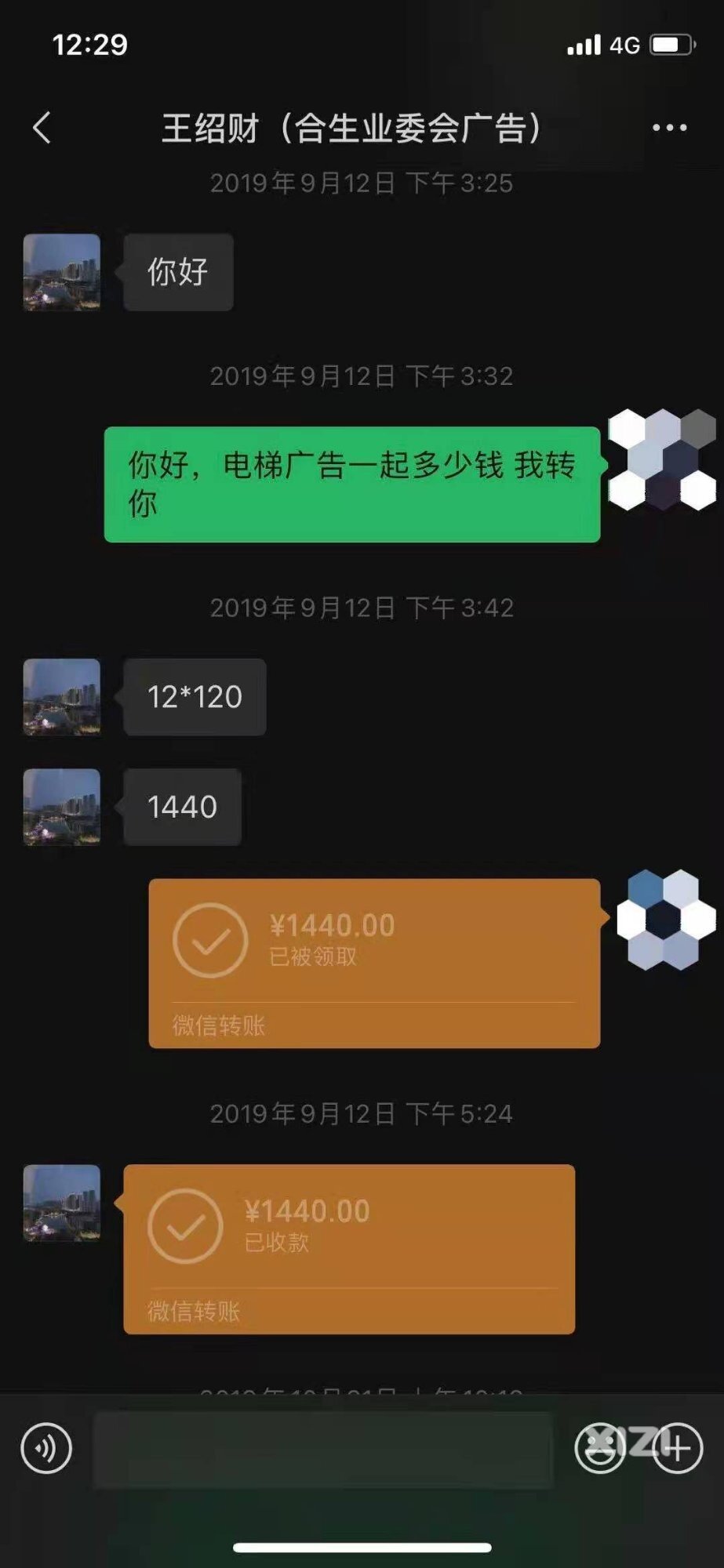Open the emoji sticker panel
Screen dimensions: 724x1568
(x=599, y=1449)
